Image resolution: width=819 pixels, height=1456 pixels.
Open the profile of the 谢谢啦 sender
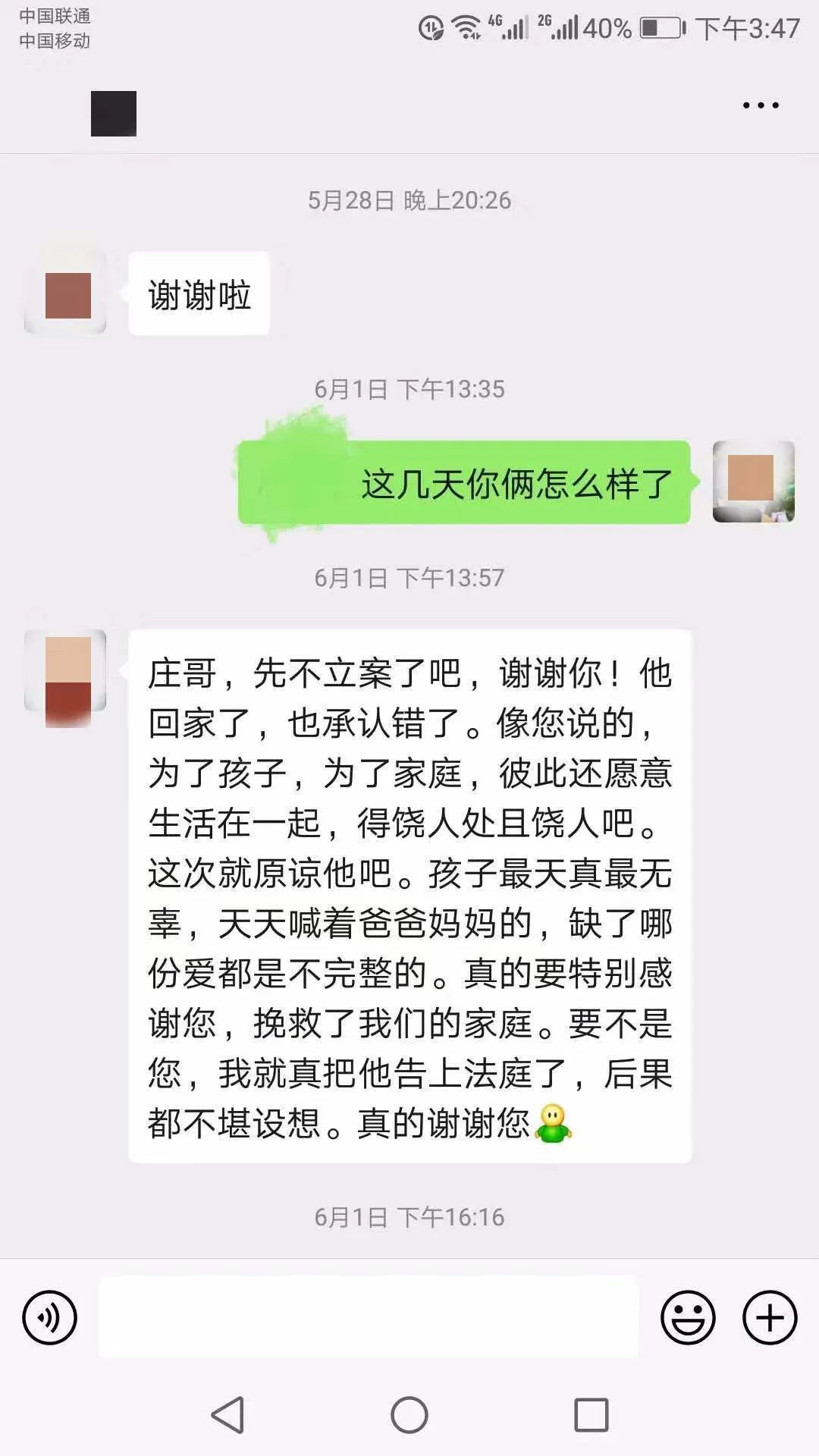coord(66,294)
